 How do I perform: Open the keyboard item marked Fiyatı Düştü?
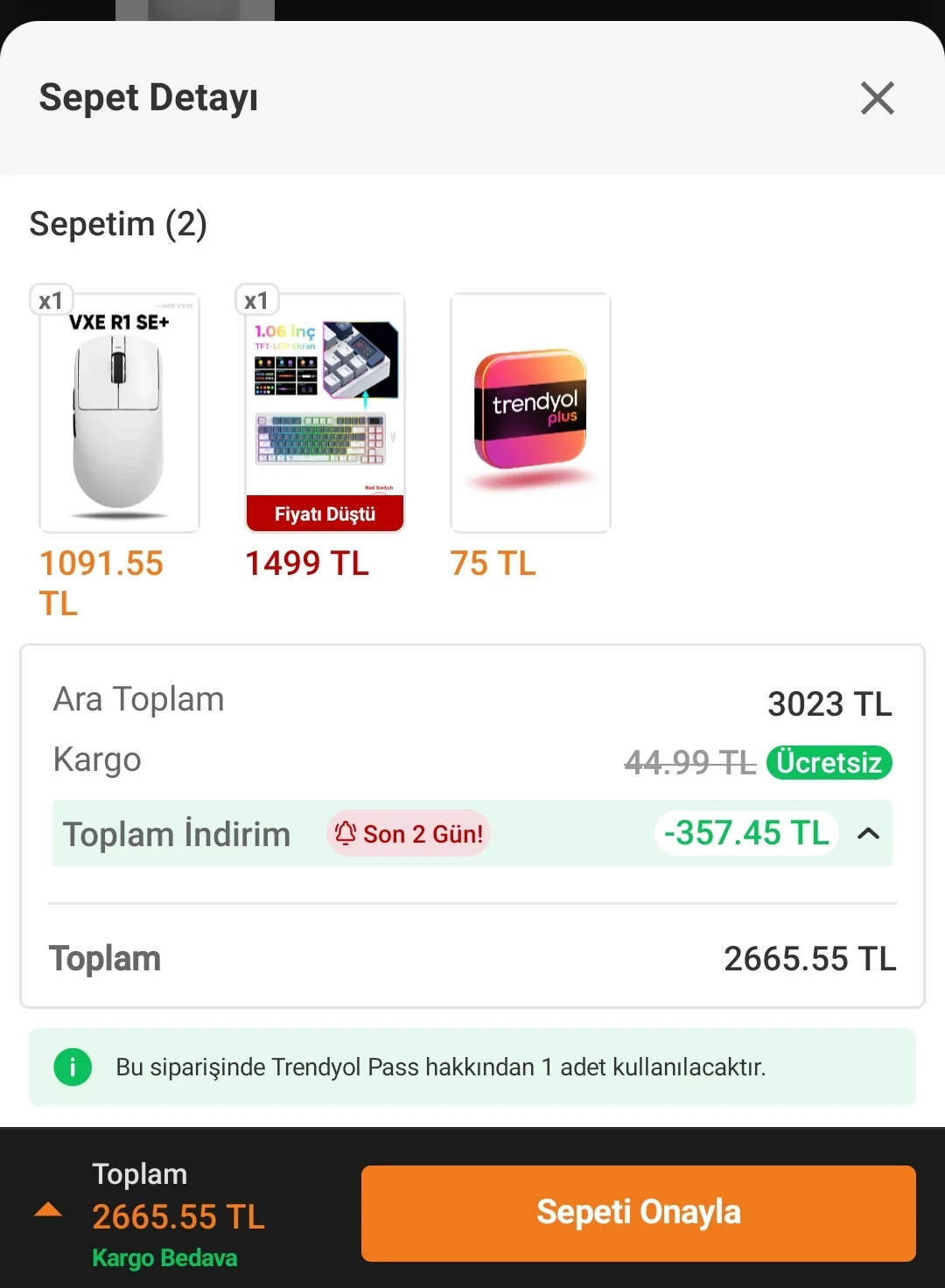(x=325, y=413)
